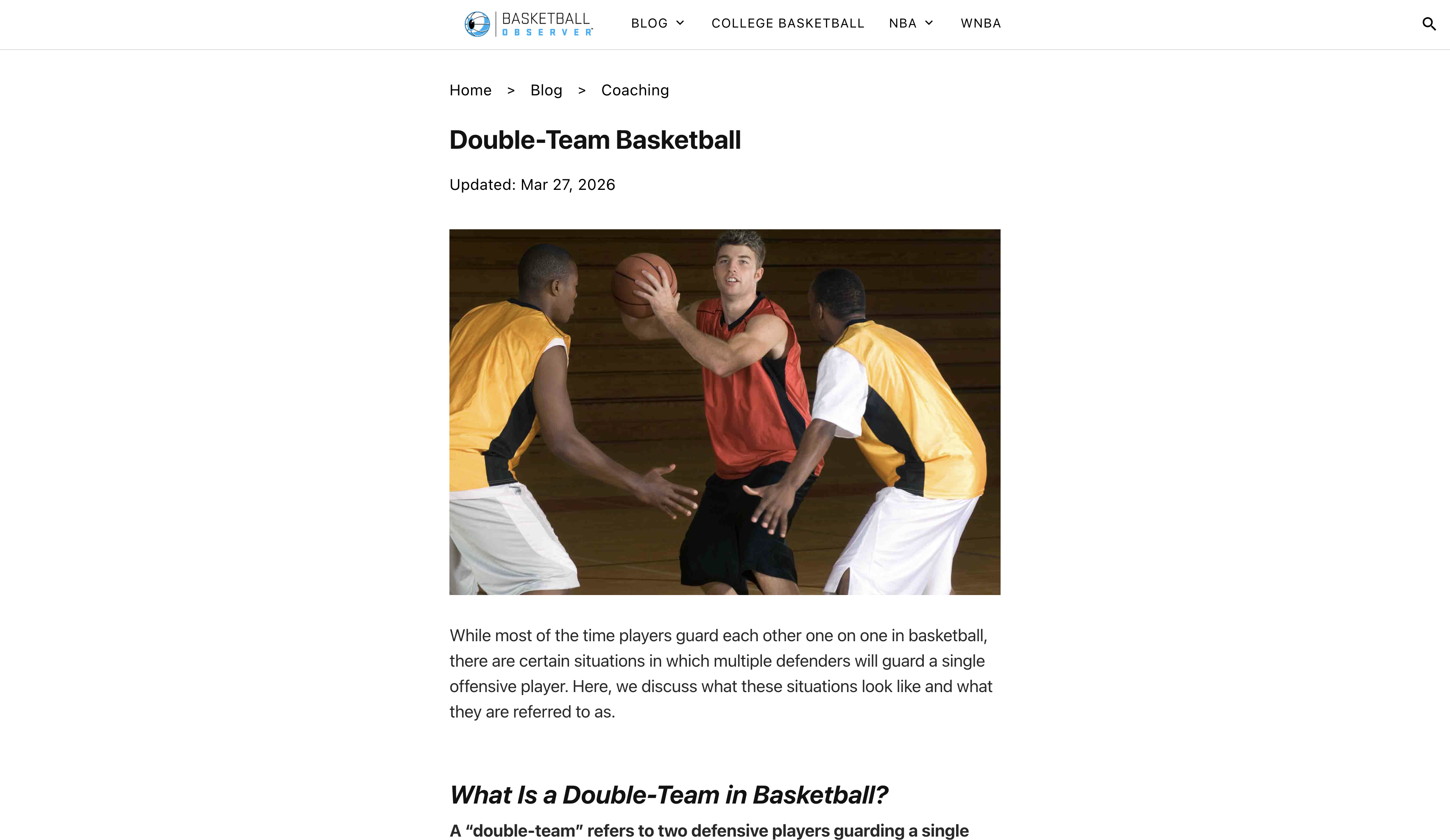This screenshot has width=1450, height=840.
Task: Tap the Blog breadcrumb link
Action: tap(546, 90)
